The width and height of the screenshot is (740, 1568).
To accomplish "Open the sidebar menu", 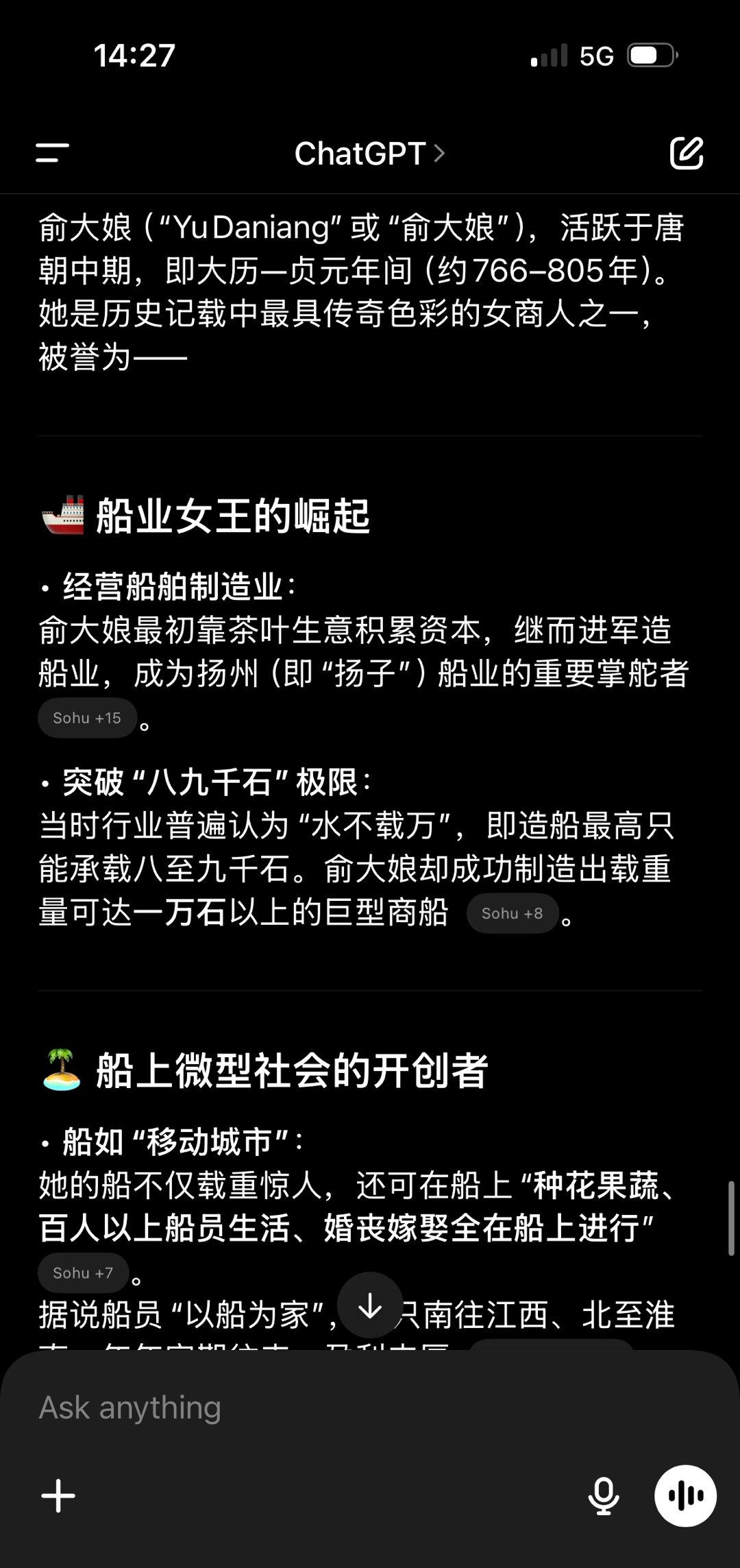I will click(x=52, y=153).
